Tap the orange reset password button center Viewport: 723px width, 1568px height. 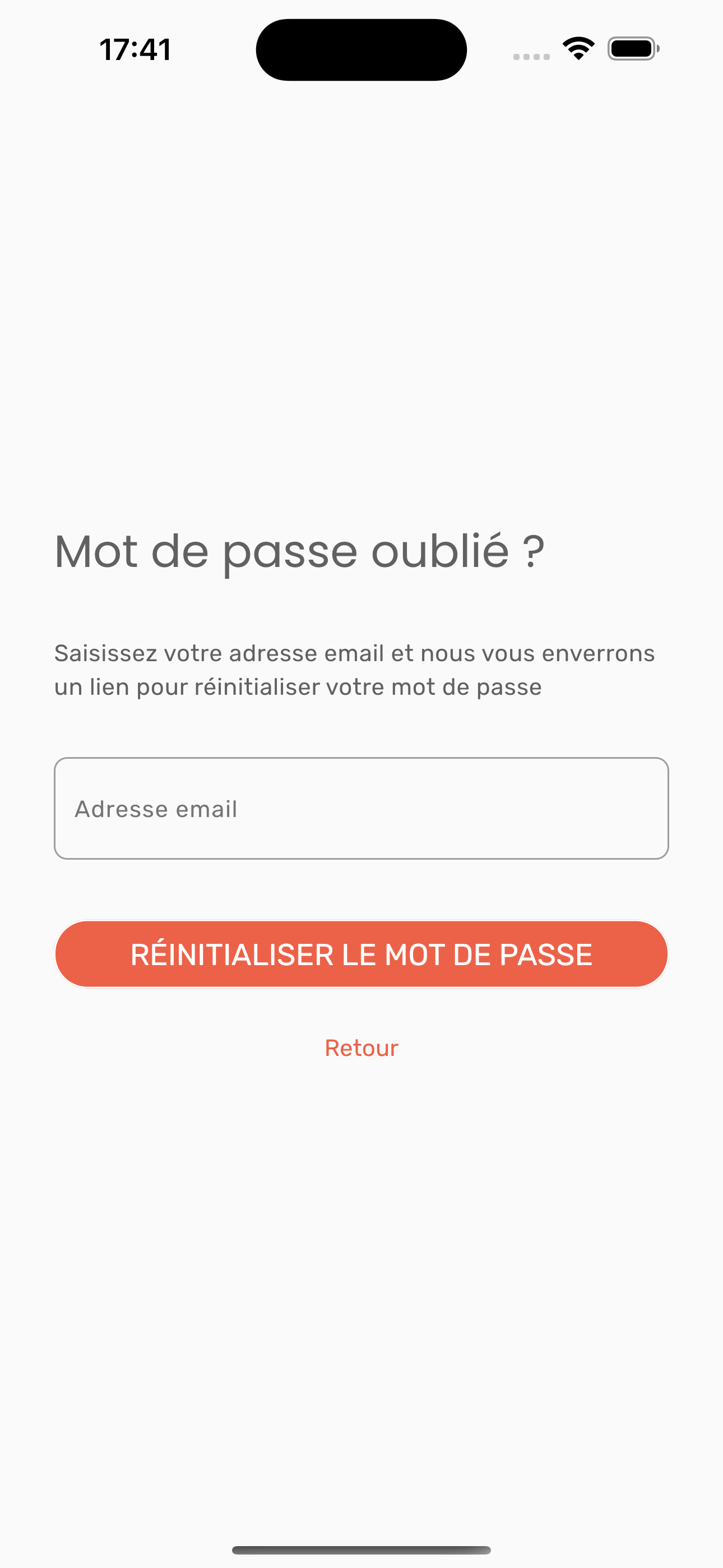click(x=361, y=953)
